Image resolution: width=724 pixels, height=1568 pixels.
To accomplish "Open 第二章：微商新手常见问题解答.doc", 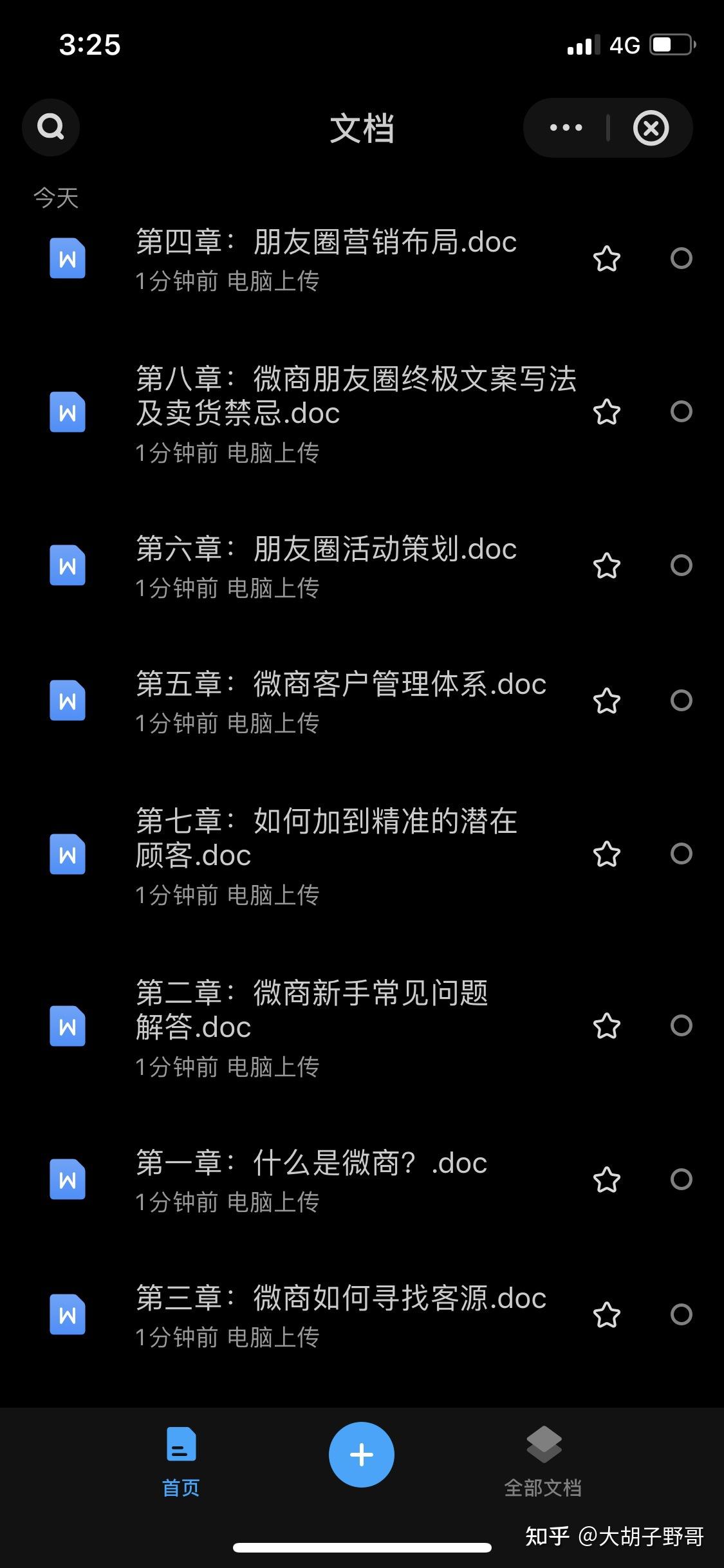I will pos(311,1009).
